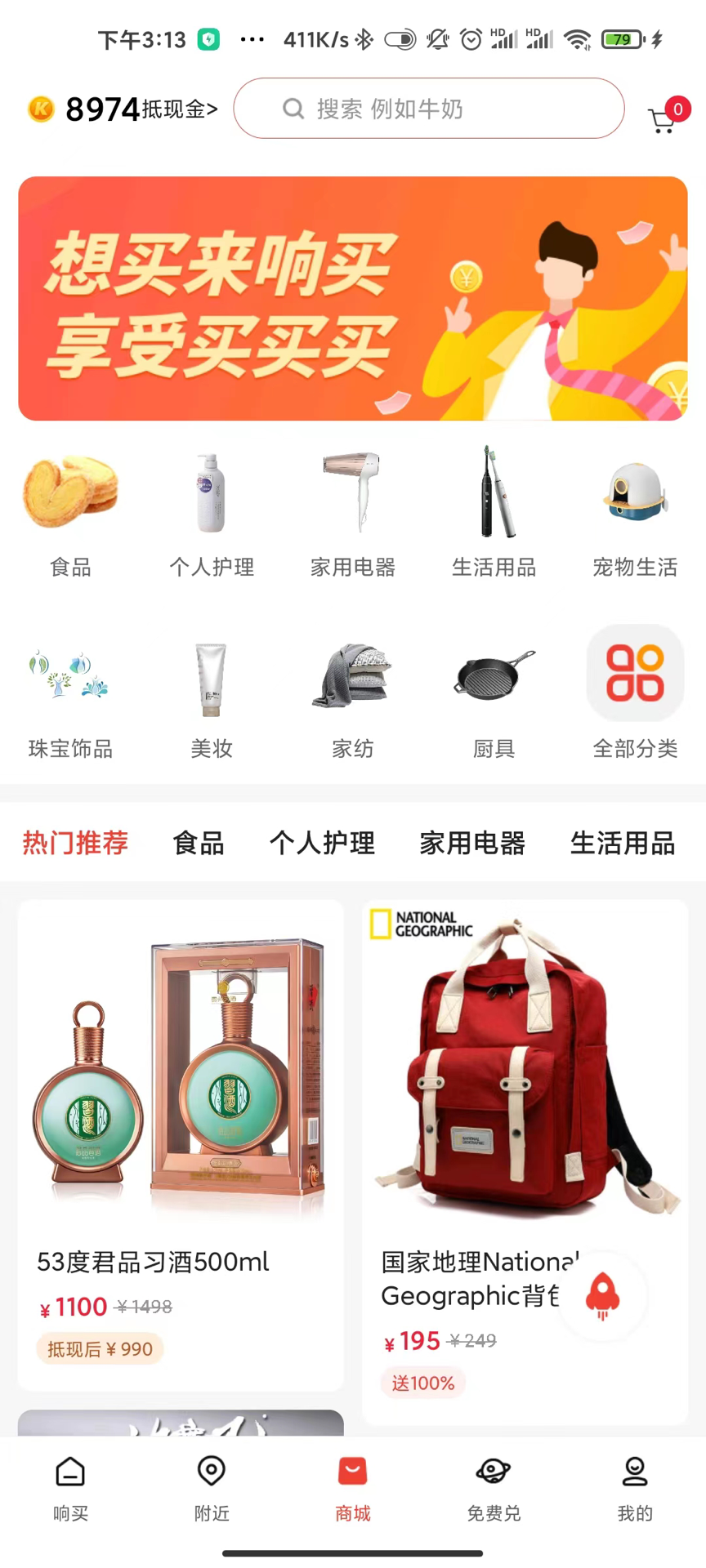The height and width of the screenshot is (1568, 706).
Task: Select the 珠宝饰品 category icon
Action: [x=70, y=674]
